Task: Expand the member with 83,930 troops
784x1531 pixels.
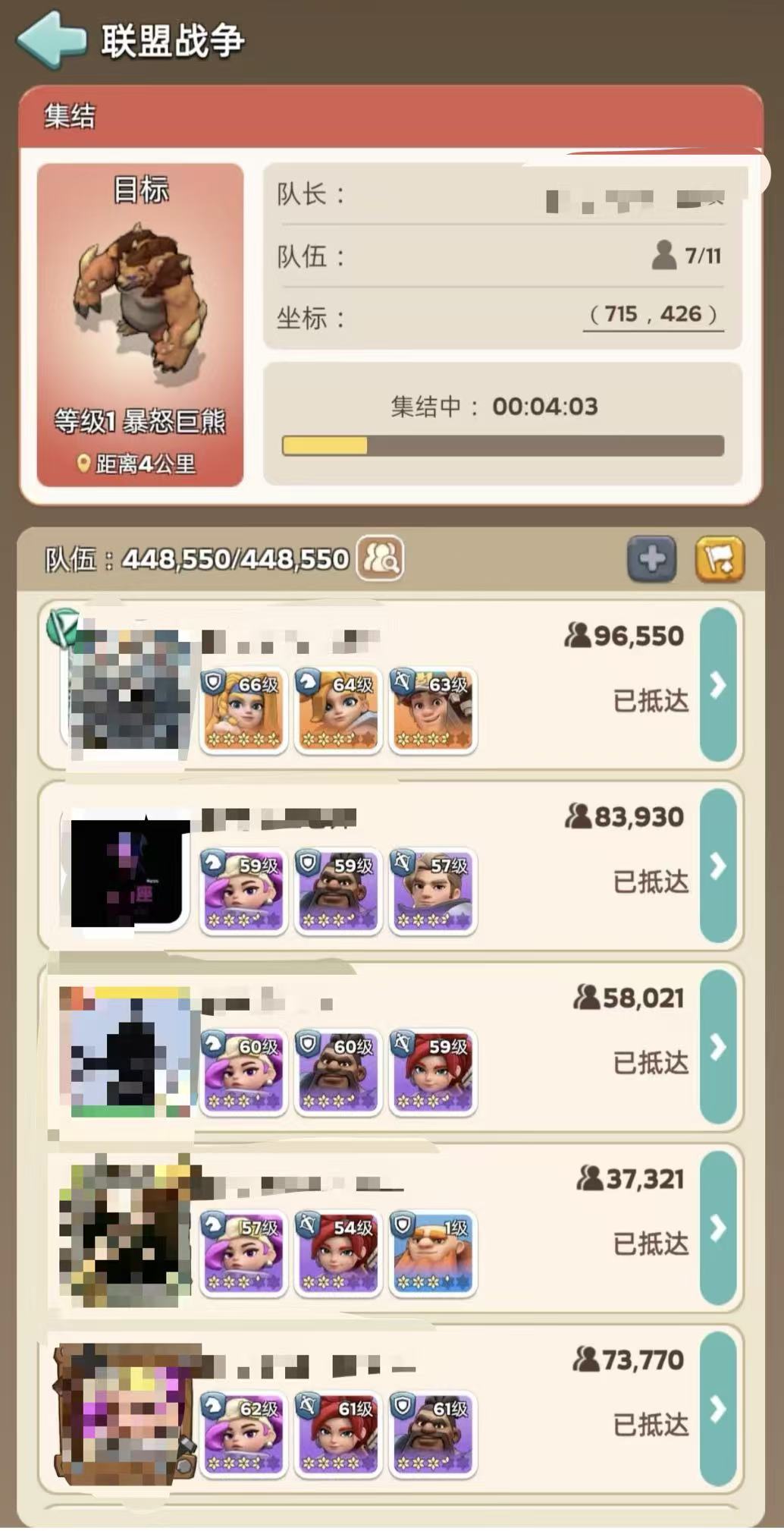Action: (x=717, y=866)
